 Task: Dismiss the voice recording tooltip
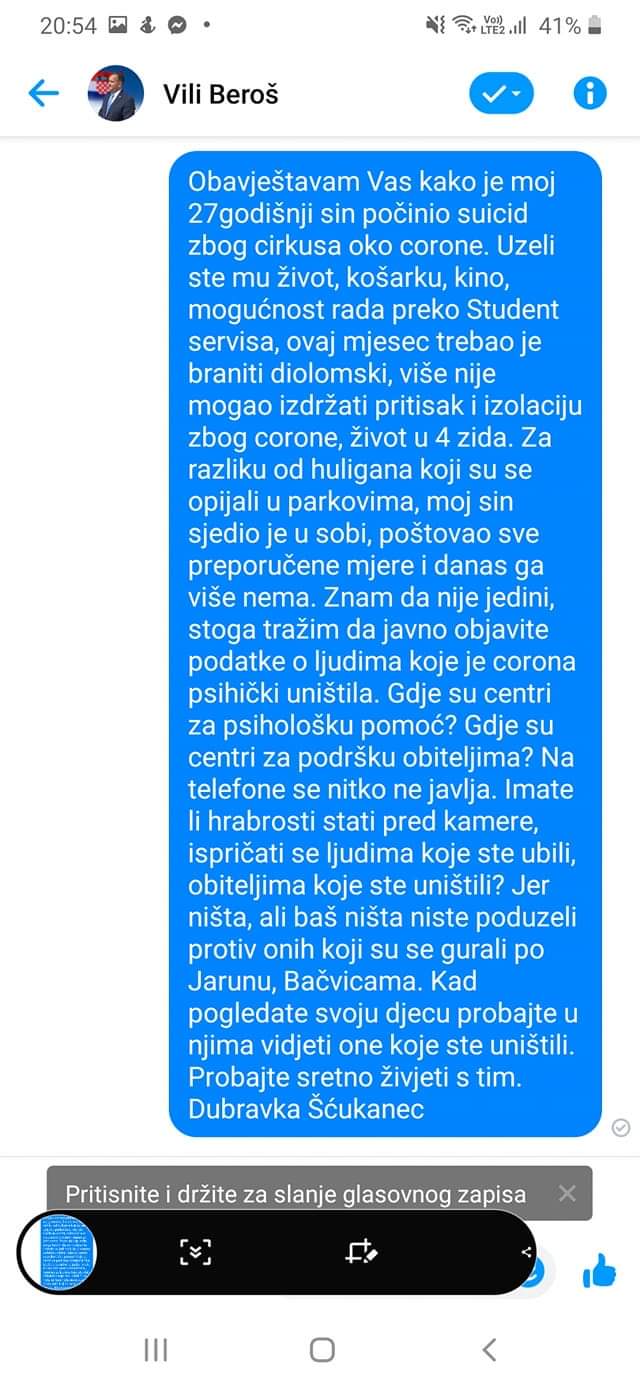(x=567, y=1193)
